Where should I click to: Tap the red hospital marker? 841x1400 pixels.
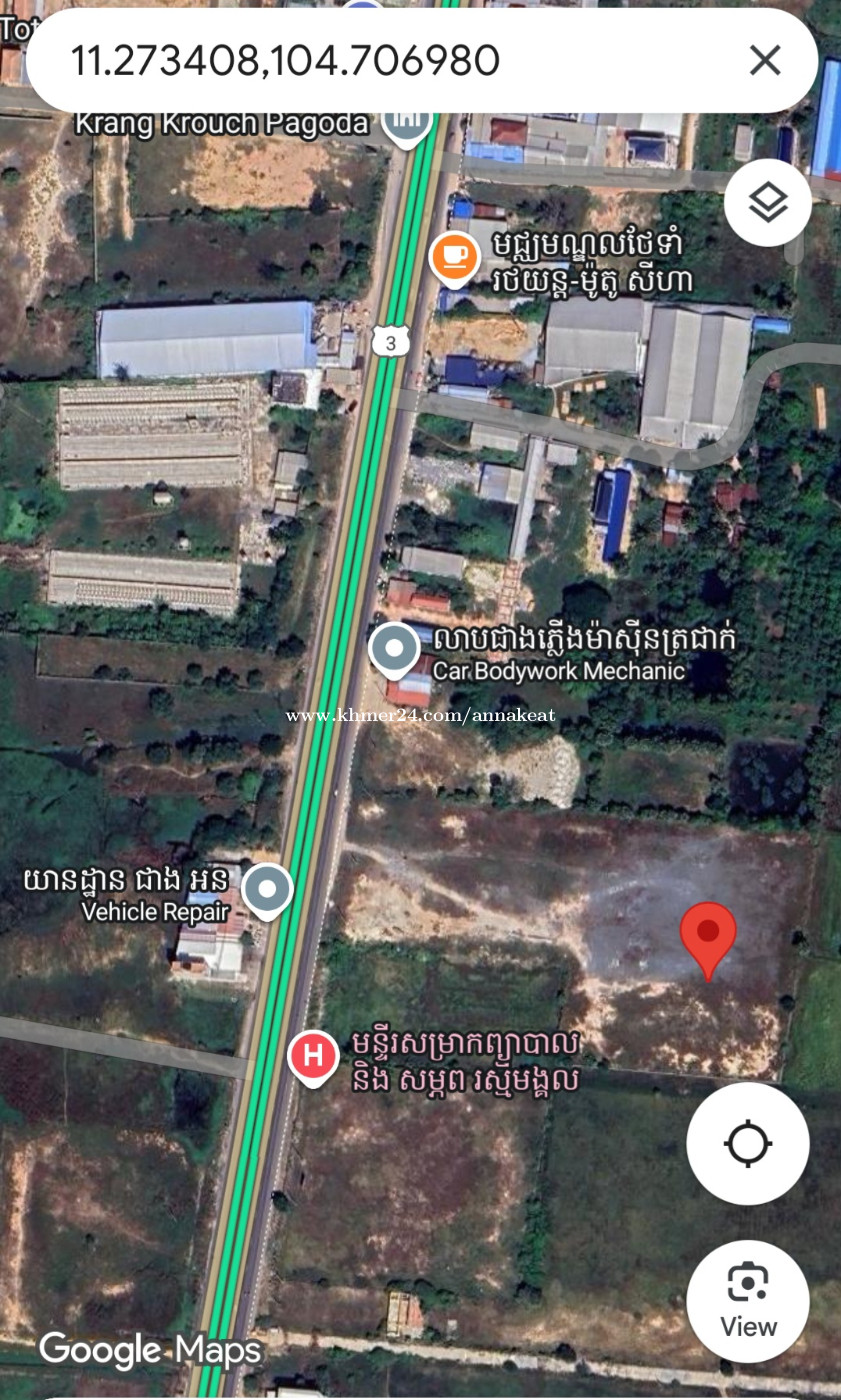pos(313,1056)
